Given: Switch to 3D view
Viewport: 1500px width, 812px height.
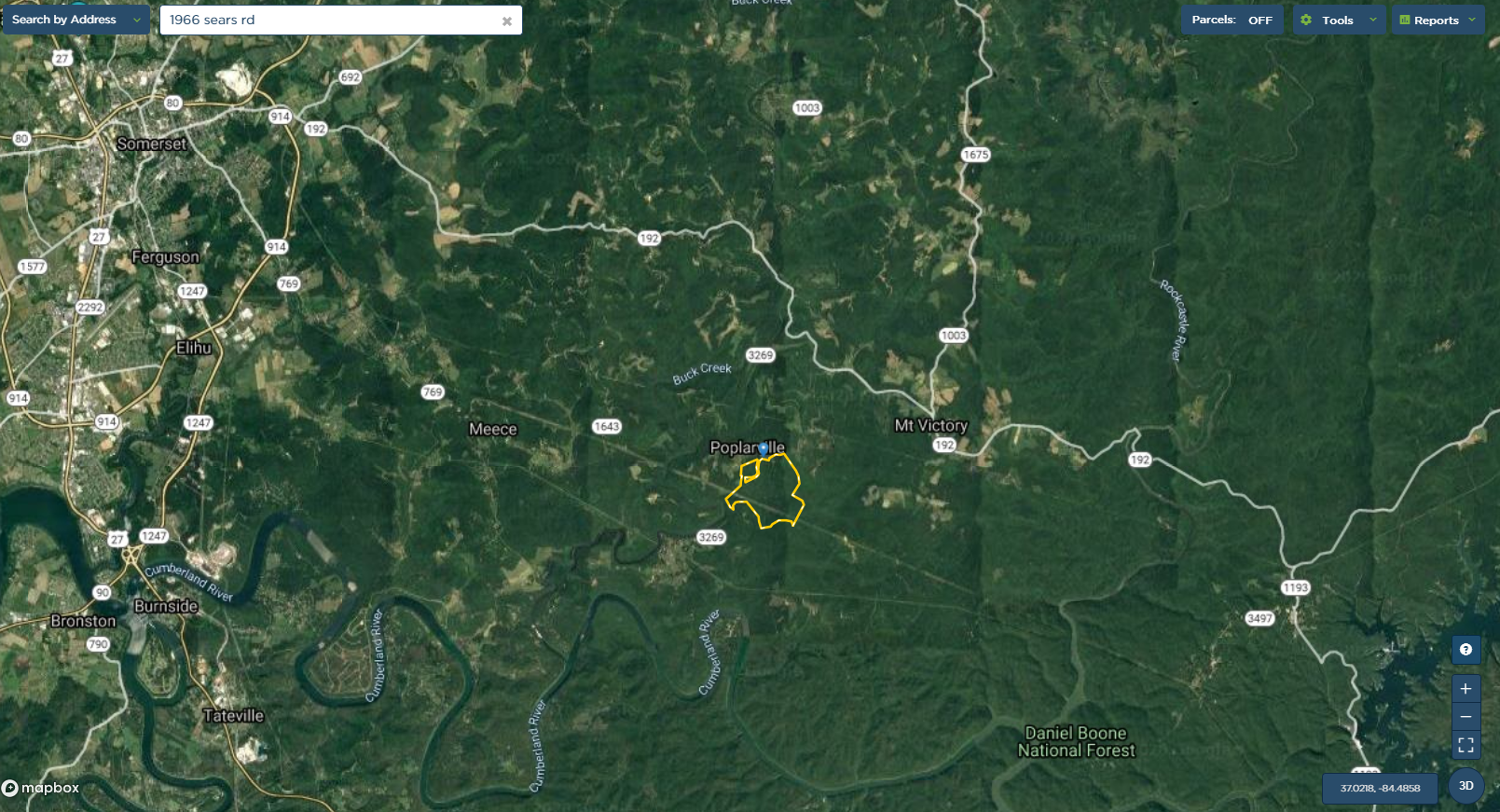Looking at the screenshot, I should coord(1466,786).
